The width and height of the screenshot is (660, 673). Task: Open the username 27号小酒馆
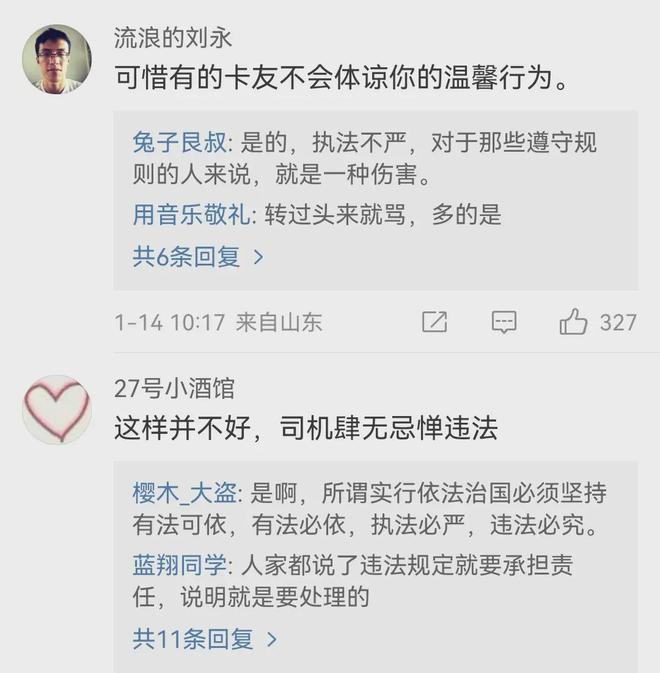point(174,388)
